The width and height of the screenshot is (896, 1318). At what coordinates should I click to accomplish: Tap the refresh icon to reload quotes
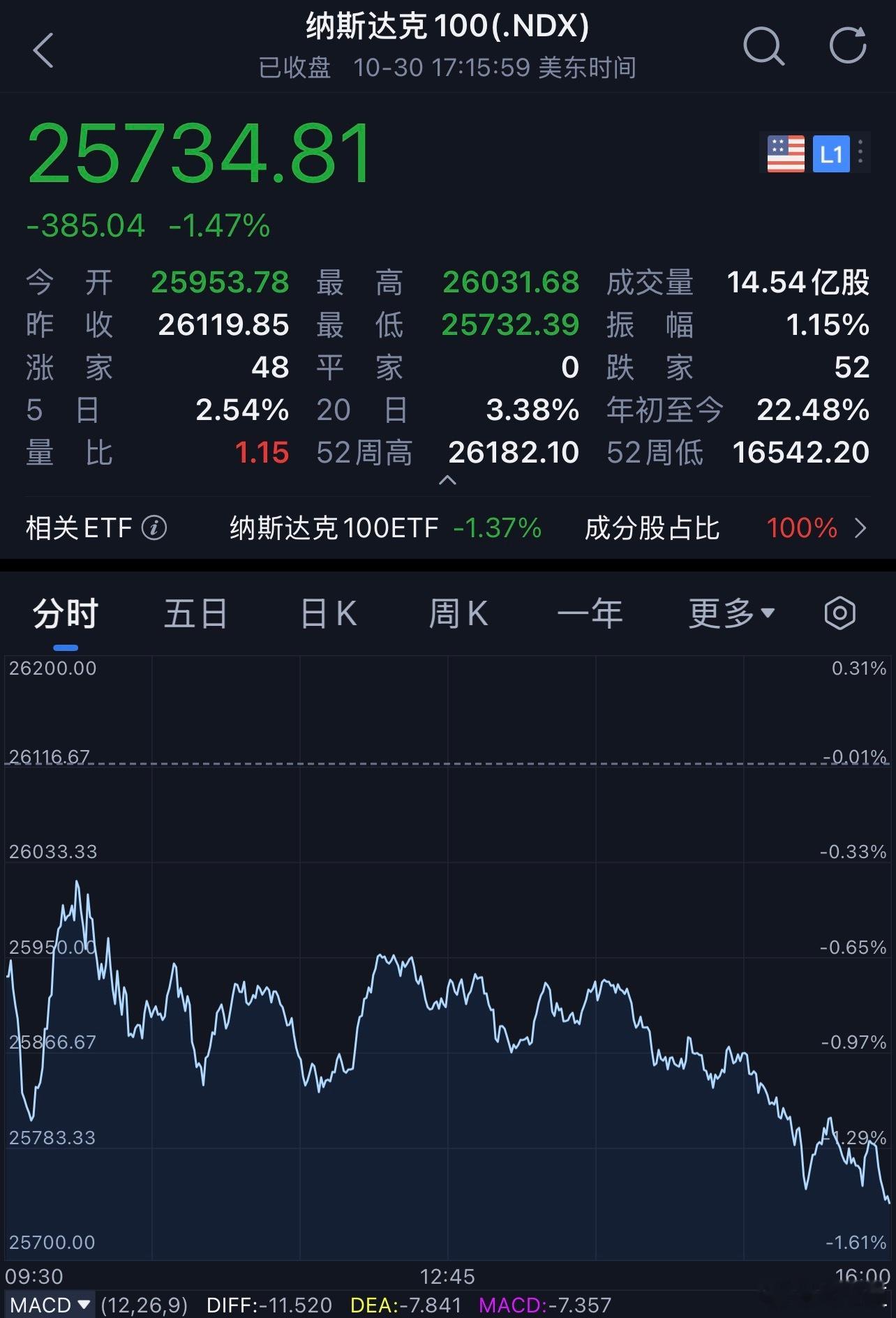(x=846, y=47)
